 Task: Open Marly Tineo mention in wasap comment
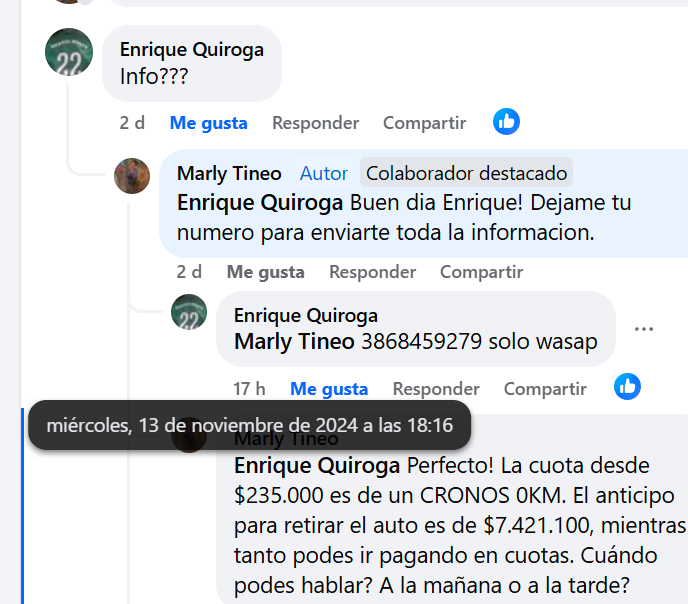pos(294,342)
